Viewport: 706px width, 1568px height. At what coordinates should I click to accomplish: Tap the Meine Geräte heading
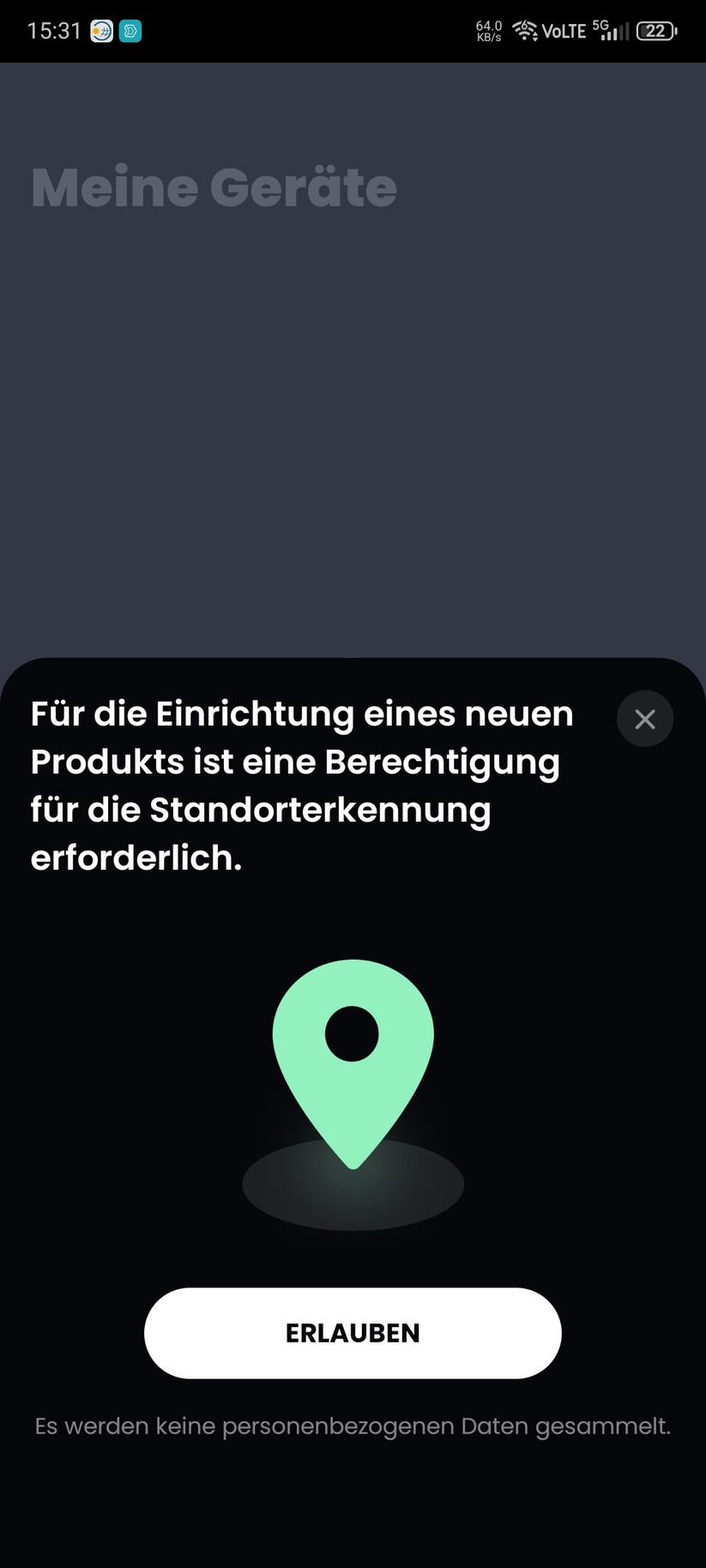click(x=214, y=187)
